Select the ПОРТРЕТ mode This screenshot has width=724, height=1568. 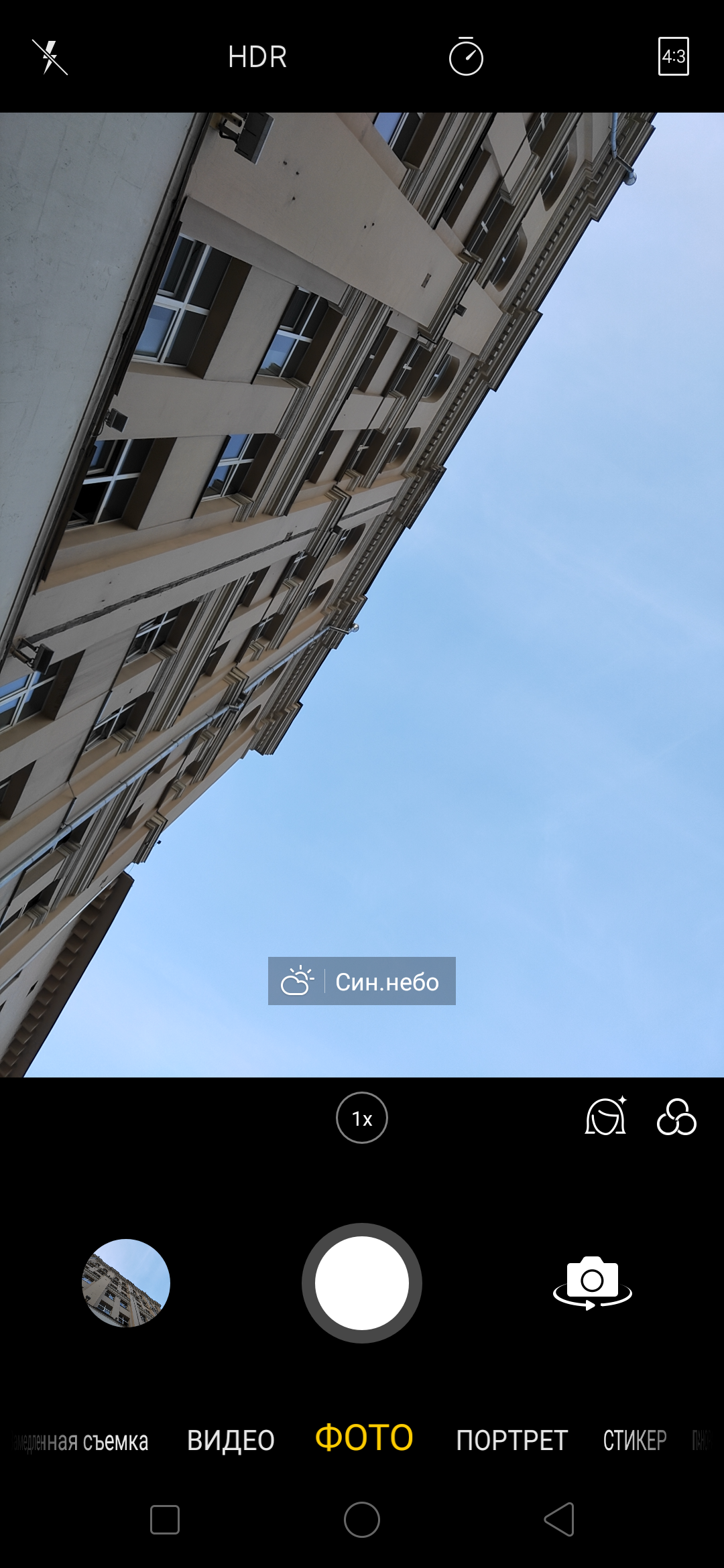point(511,1440)
